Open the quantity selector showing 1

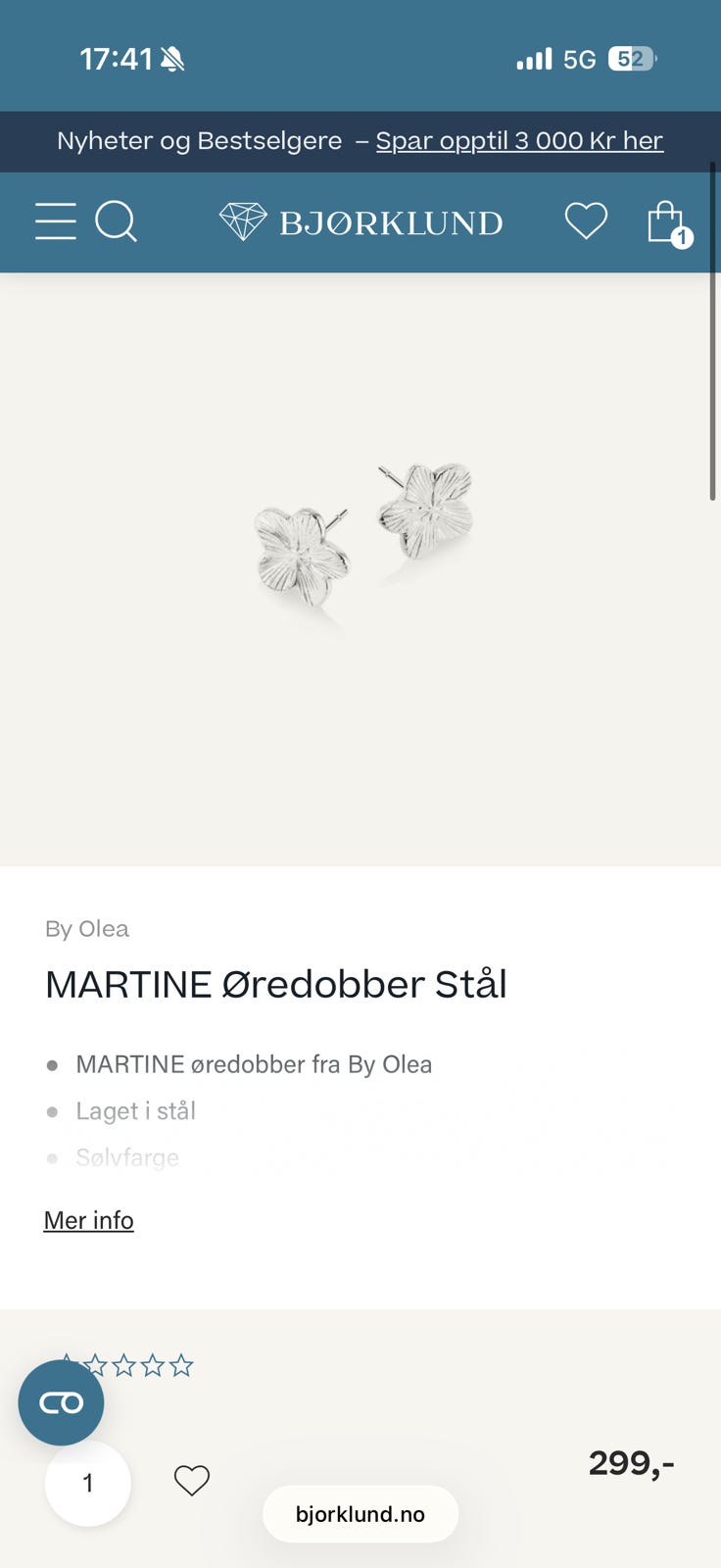(87, 1483)
